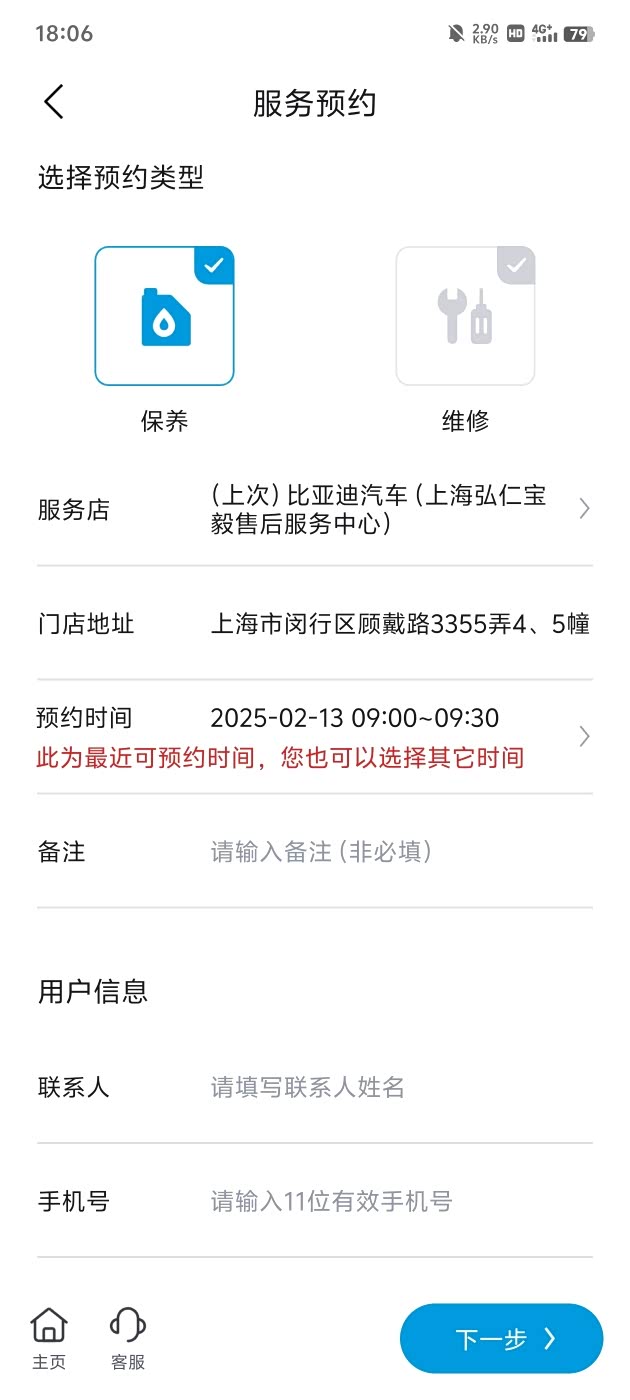Choose 维修 as the appointment type
The image size is (630, 1400).
point(465,316)
